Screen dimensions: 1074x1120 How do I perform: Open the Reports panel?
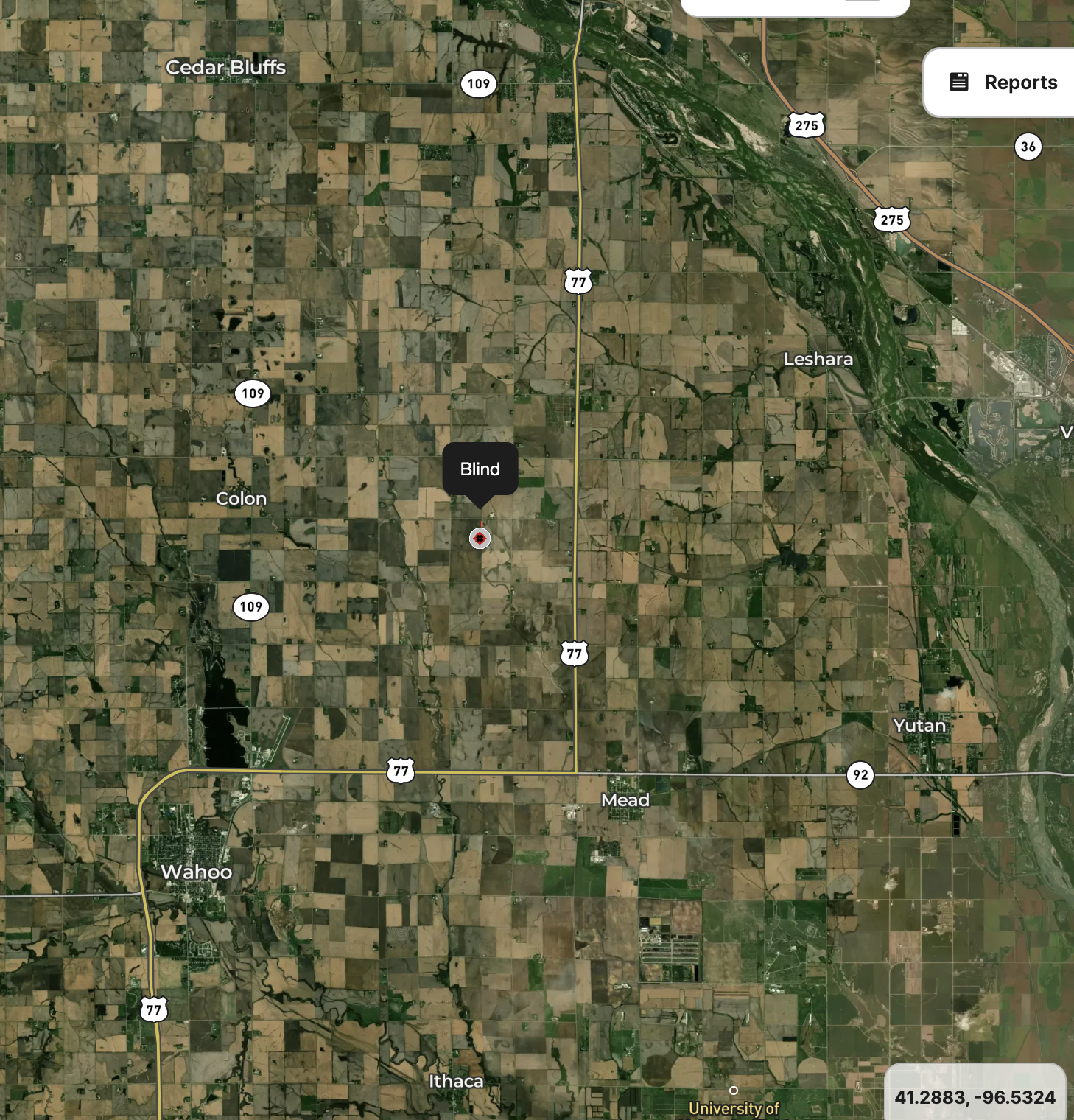click(x=1003, y=83)
